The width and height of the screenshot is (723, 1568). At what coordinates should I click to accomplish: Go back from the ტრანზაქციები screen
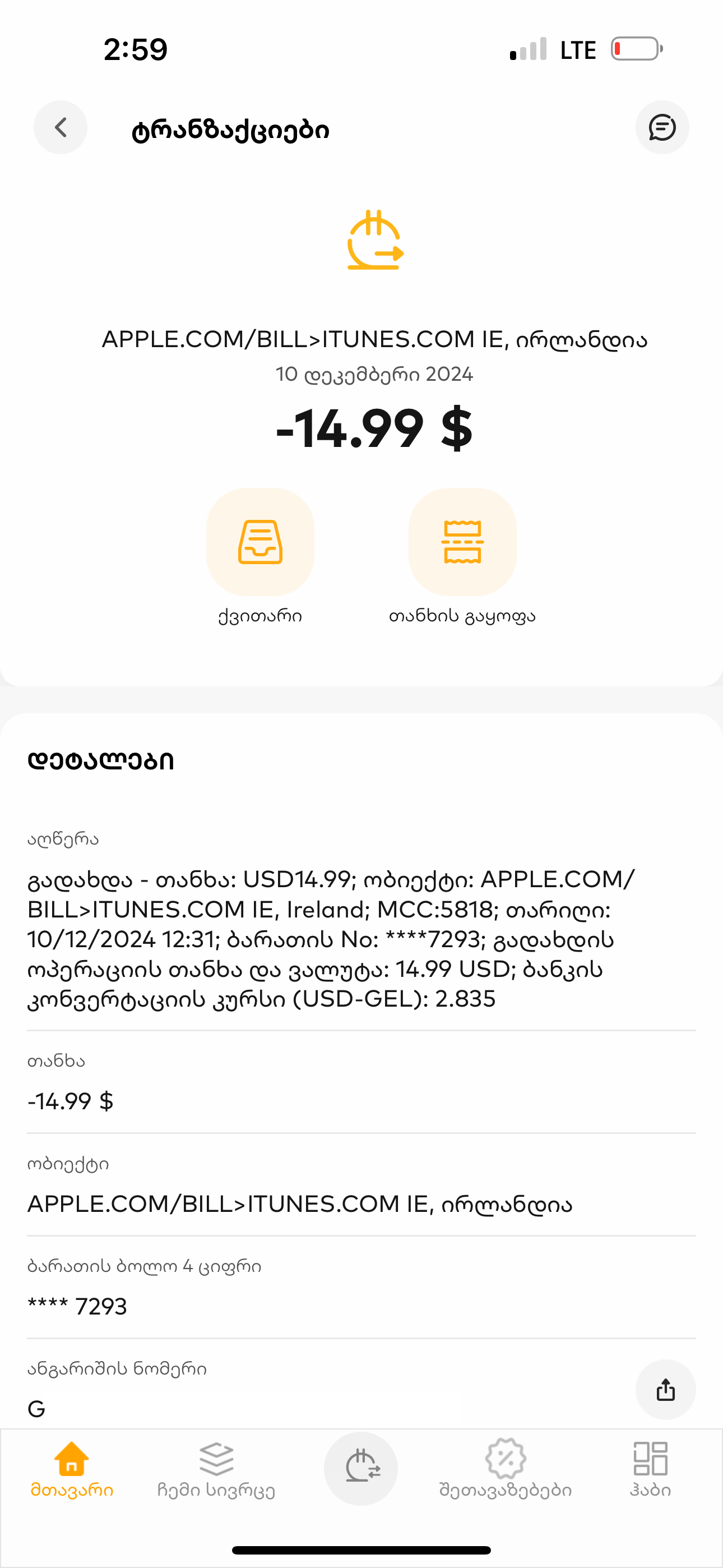coord(61,127)
